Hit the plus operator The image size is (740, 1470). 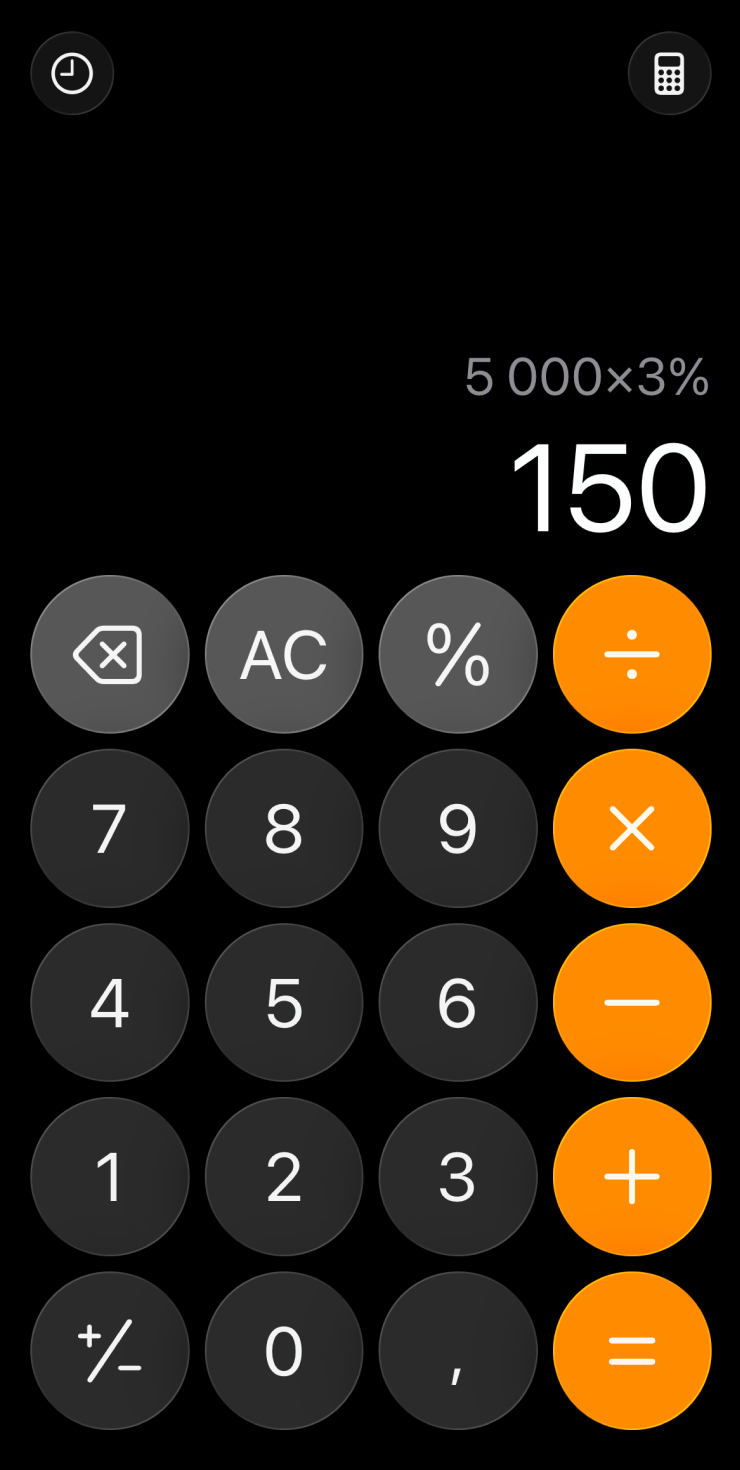(632, 1177)
